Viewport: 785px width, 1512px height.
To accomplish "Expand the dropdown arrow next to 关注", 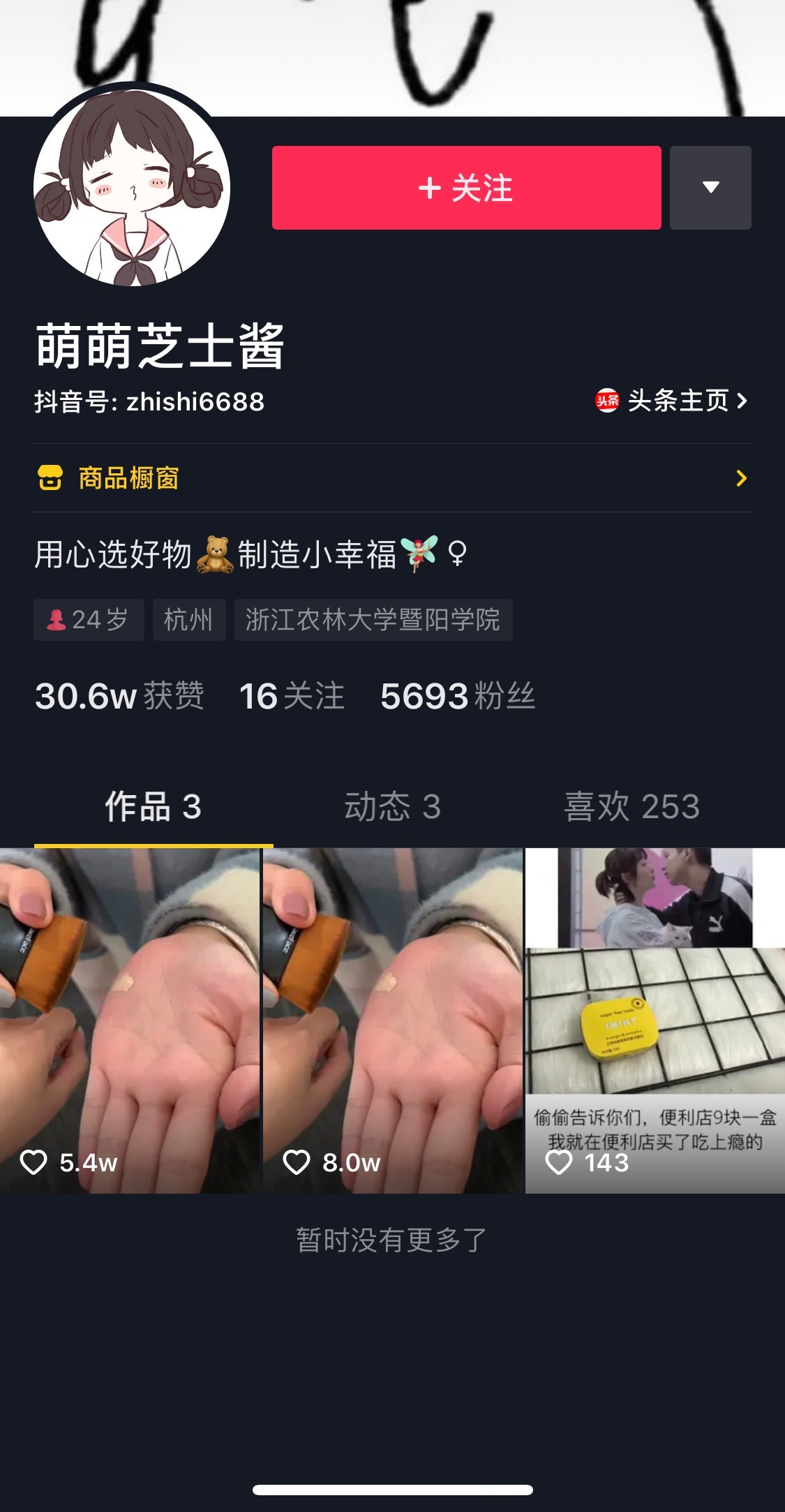I will 710,188.
